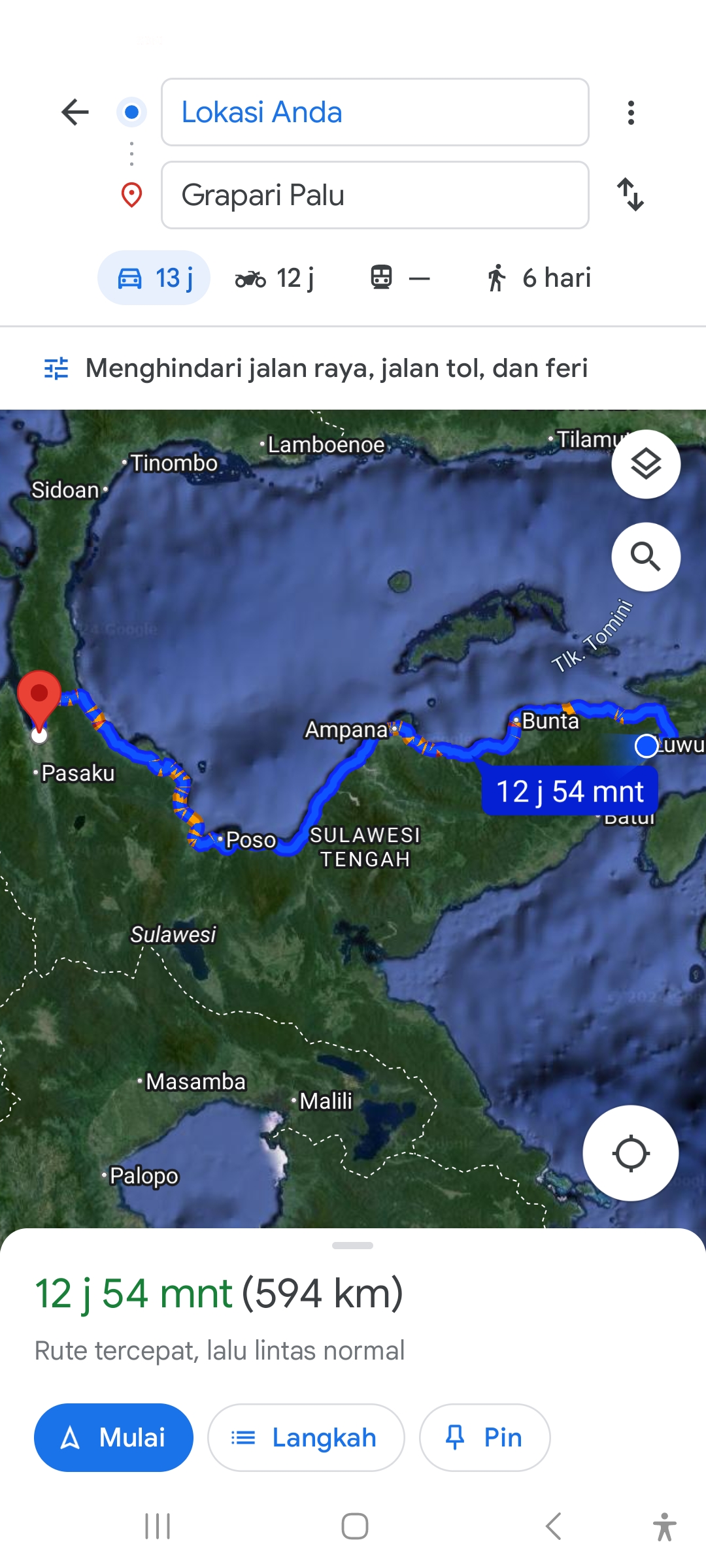706x1568 pixels.
Task: Go back using the top-left arrow
Action: pos(75,112)
